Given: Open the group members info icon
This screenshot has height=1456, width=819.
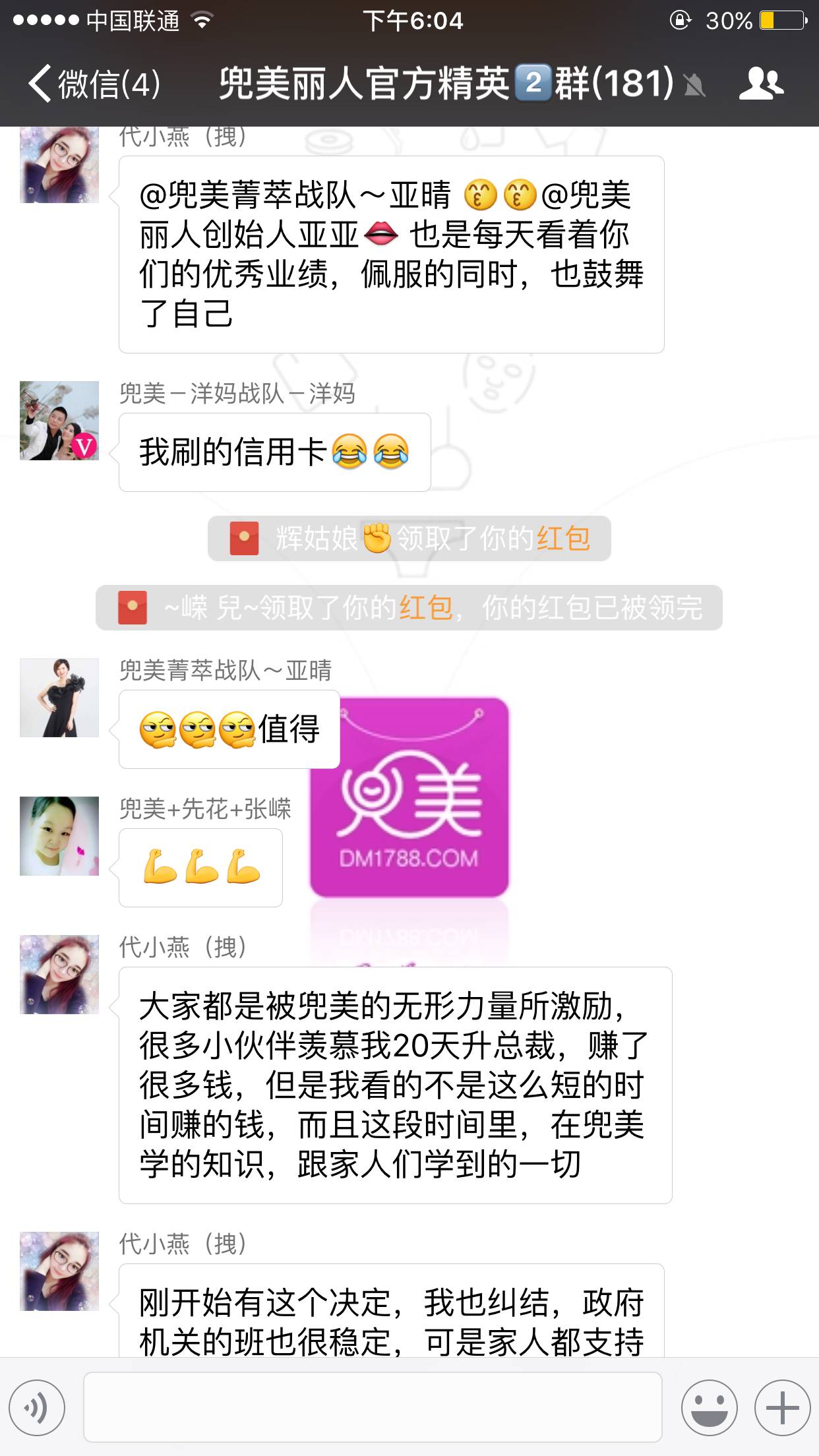Looking at the screenshot, I should 761,84.
